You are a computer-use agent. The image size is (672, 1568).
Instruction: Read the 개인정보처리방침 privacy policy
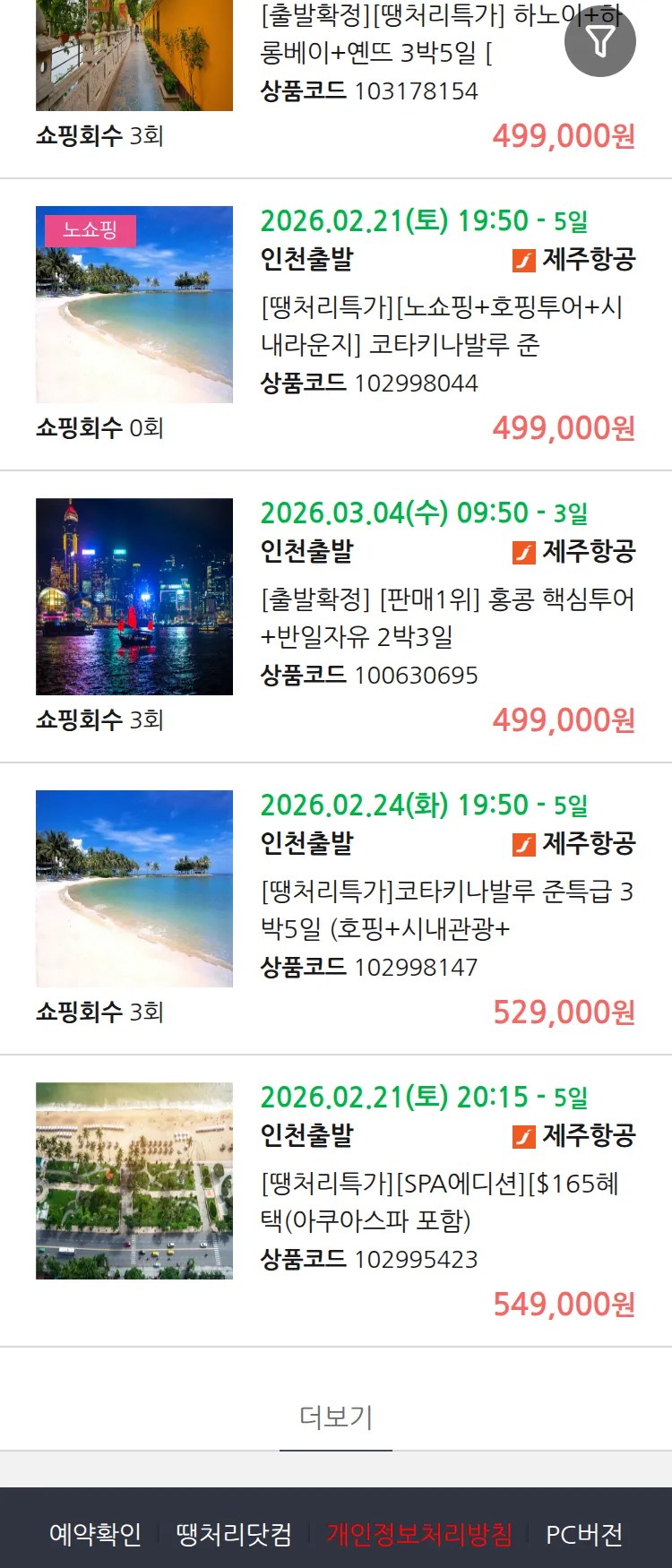(x=419, y=1534)
